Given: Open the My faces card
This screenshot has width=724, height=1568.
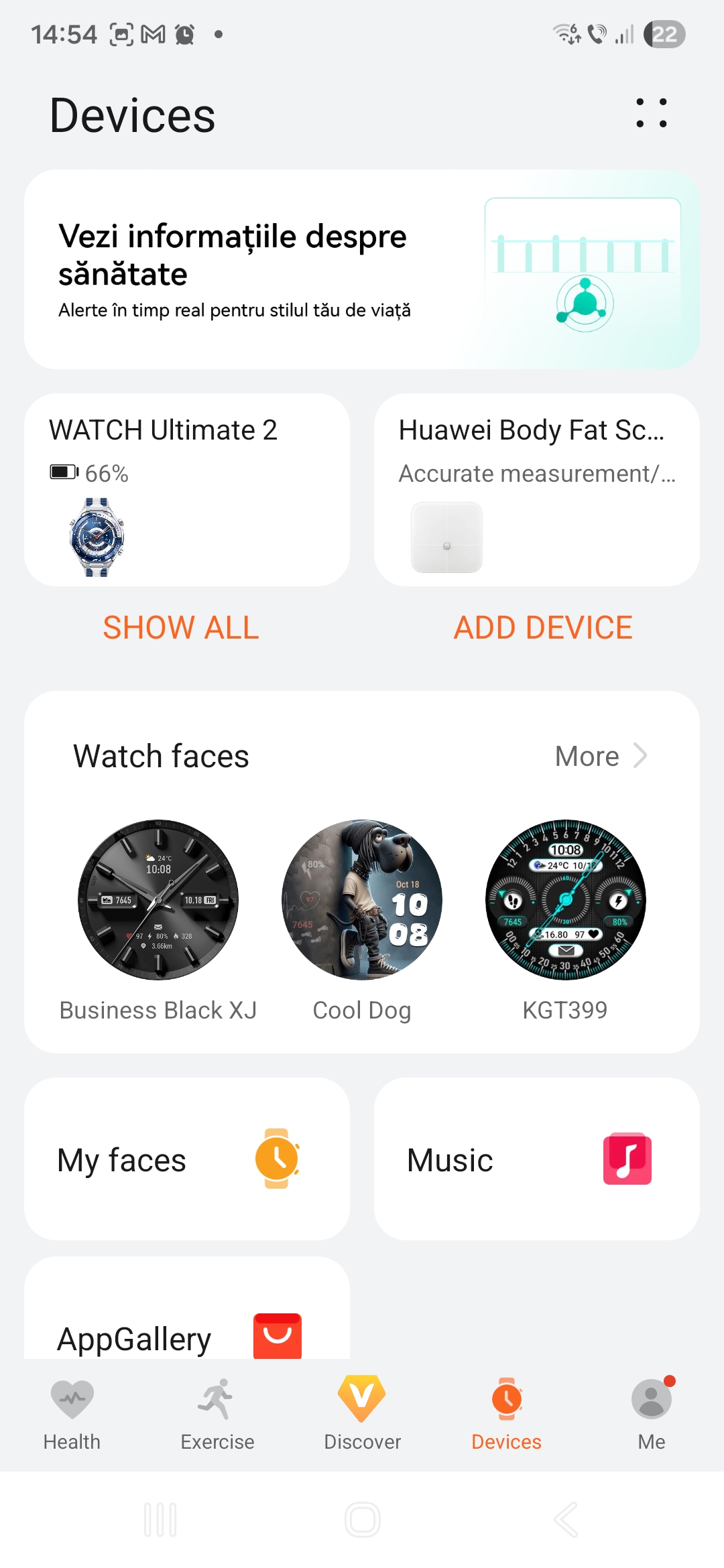Looking at the screenshot, I should pyautogui.click(x=186, y=1159).
